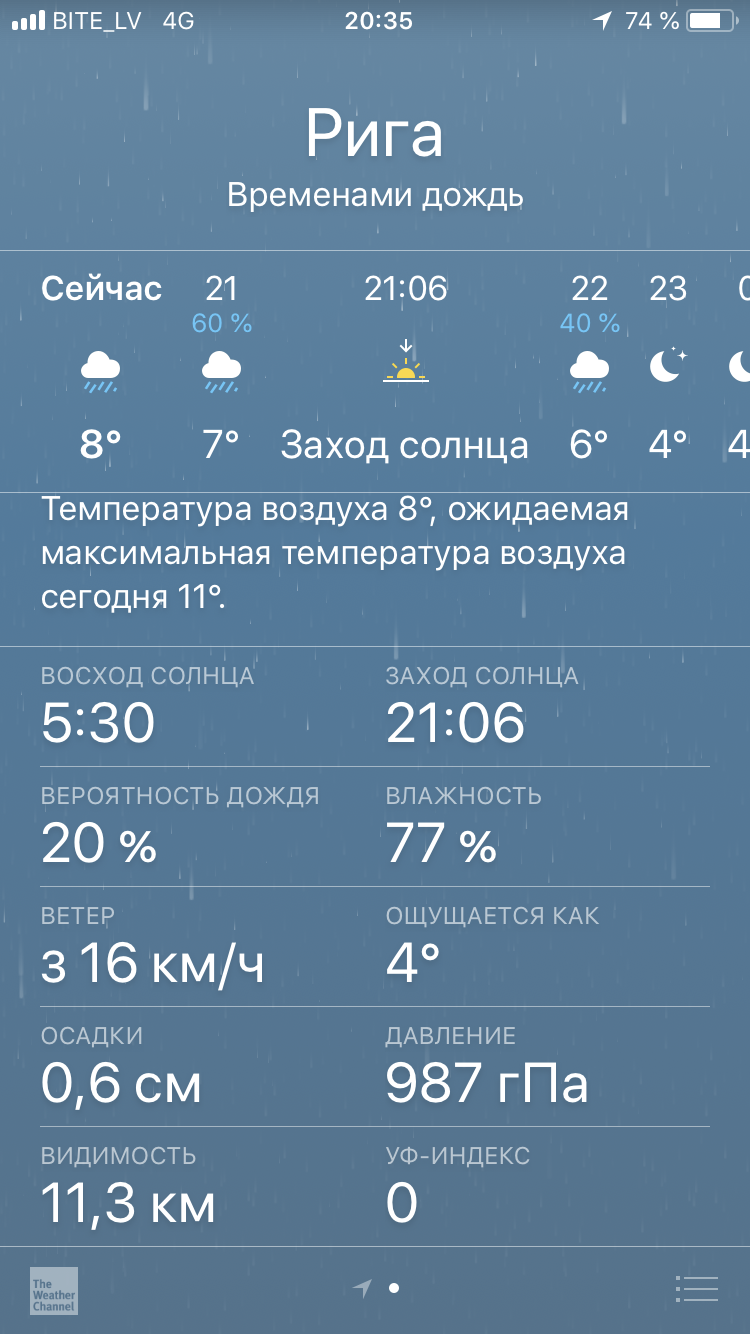Tap the page indicator dots
This screenshot has width=750, height=1334.
pyautogui.click(x=377, y=1289)
